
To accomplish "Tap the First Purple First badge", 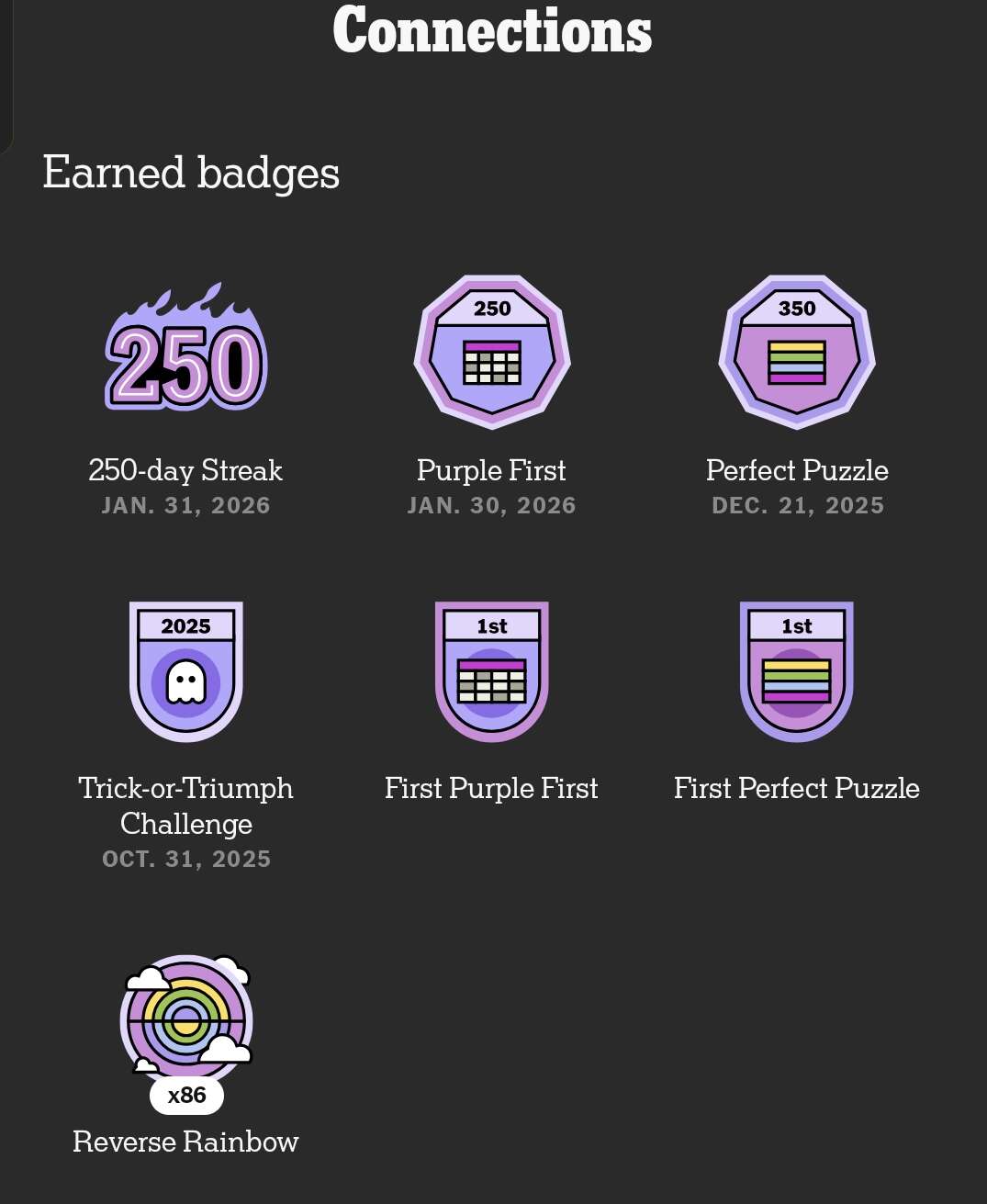I will pos(491,671).
